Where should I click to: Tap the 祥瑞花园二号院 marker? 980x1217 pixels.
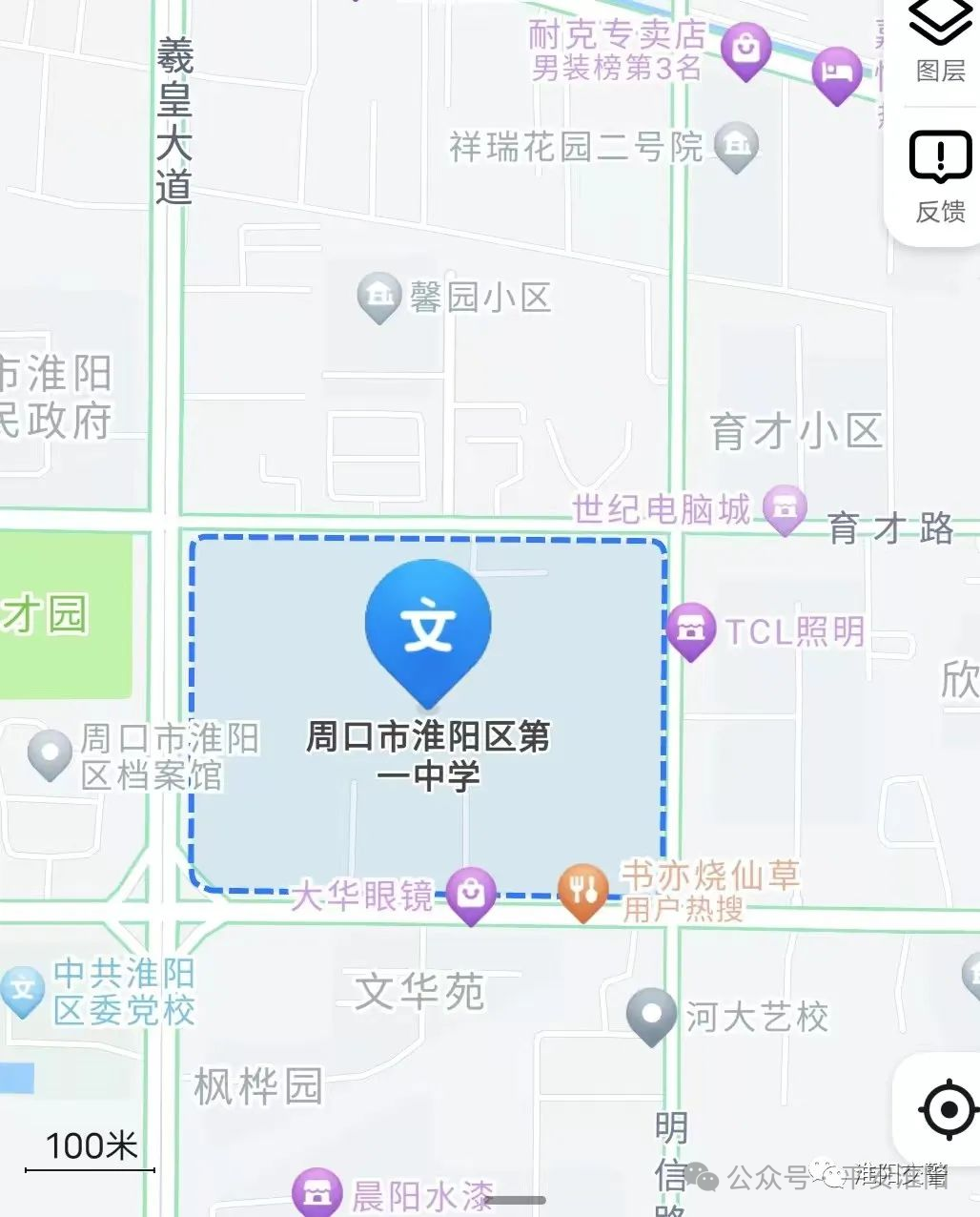coord(736,146)
